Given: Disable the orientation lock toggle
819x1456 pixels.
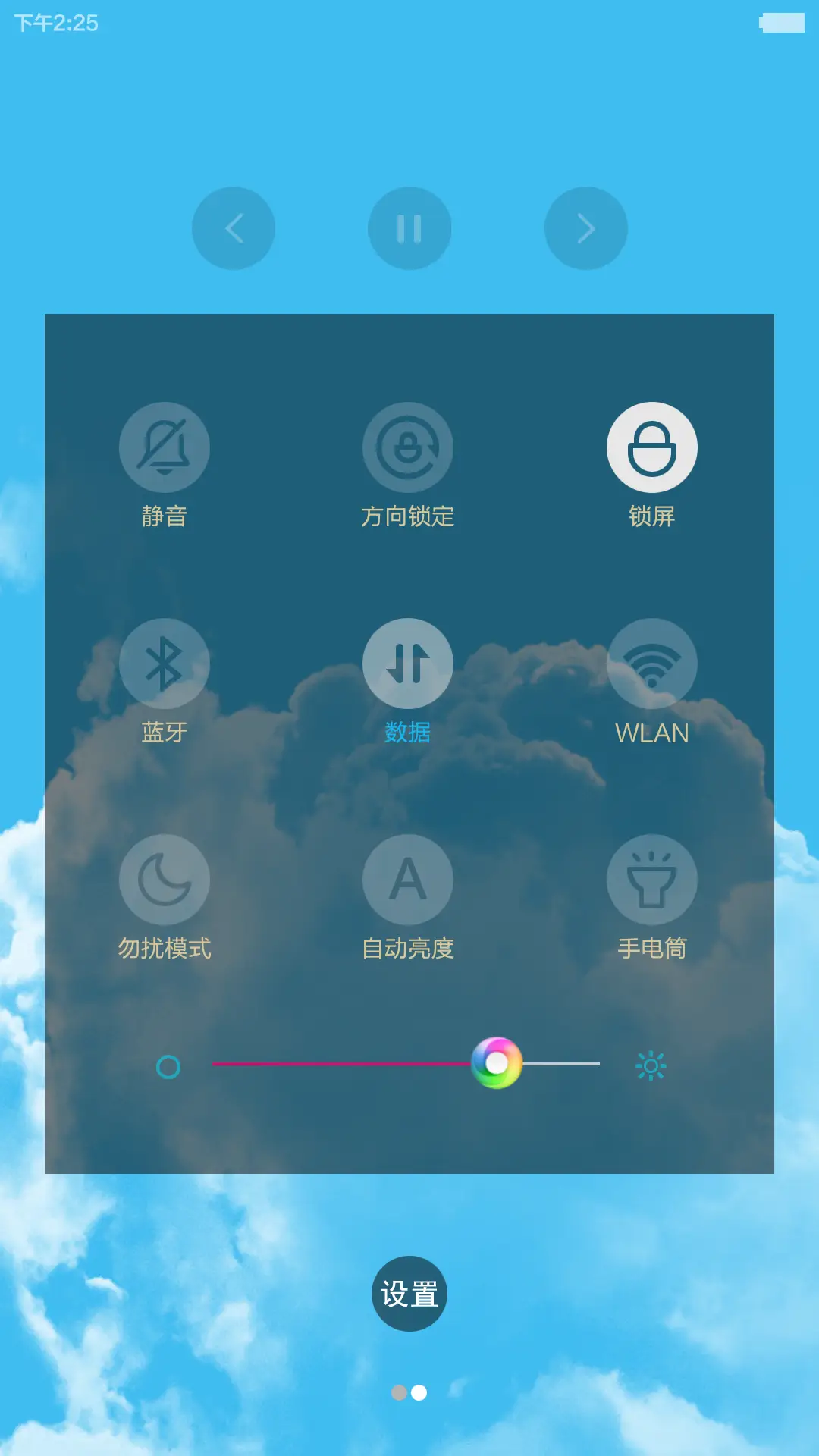Looking at the screenshot, I should (x=409, y=447).
